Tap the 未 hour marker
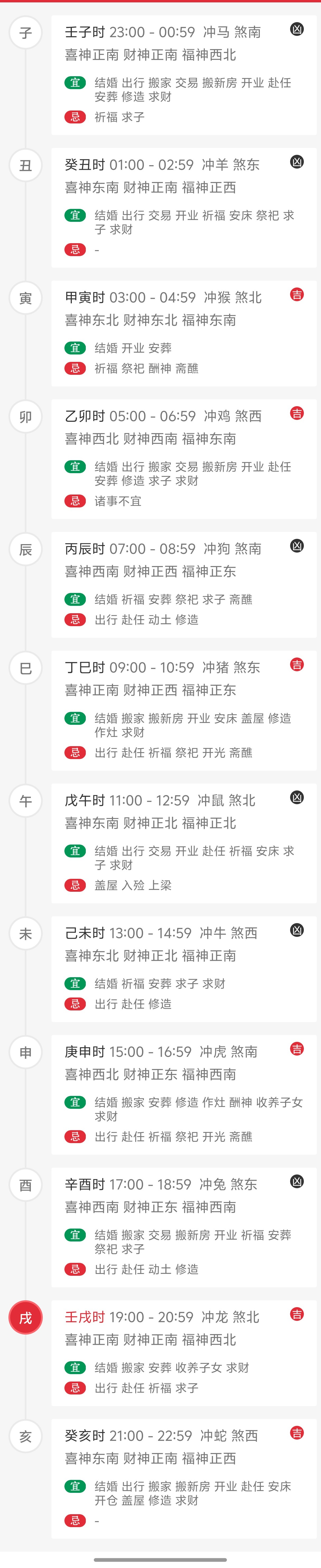This screenshot has height=1568, width=321. coord(26,934)
